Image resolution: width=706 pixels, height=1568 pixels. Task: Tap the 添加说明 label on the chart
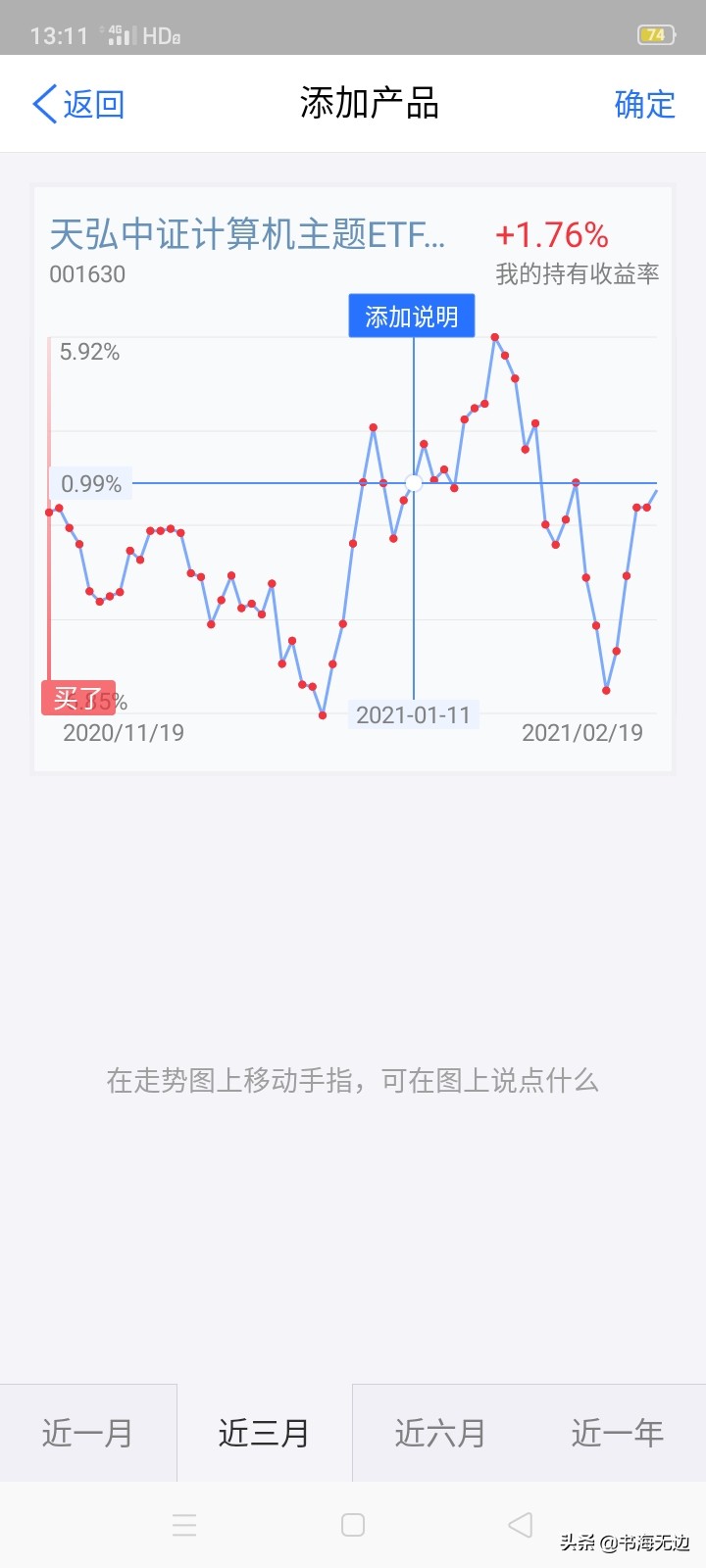412,317
